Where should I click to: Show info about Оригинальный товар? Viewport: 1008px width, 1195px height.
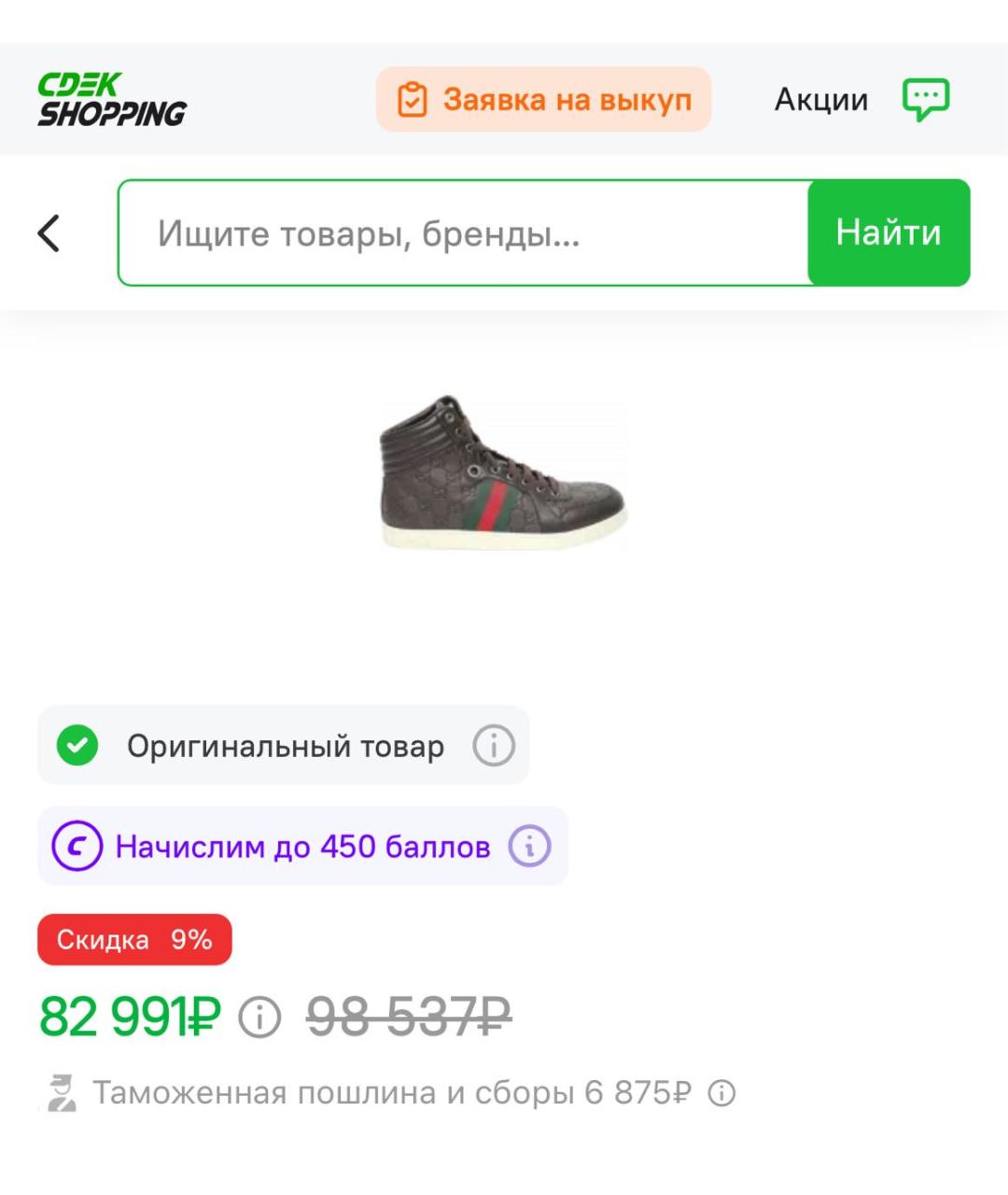point(493,746)
